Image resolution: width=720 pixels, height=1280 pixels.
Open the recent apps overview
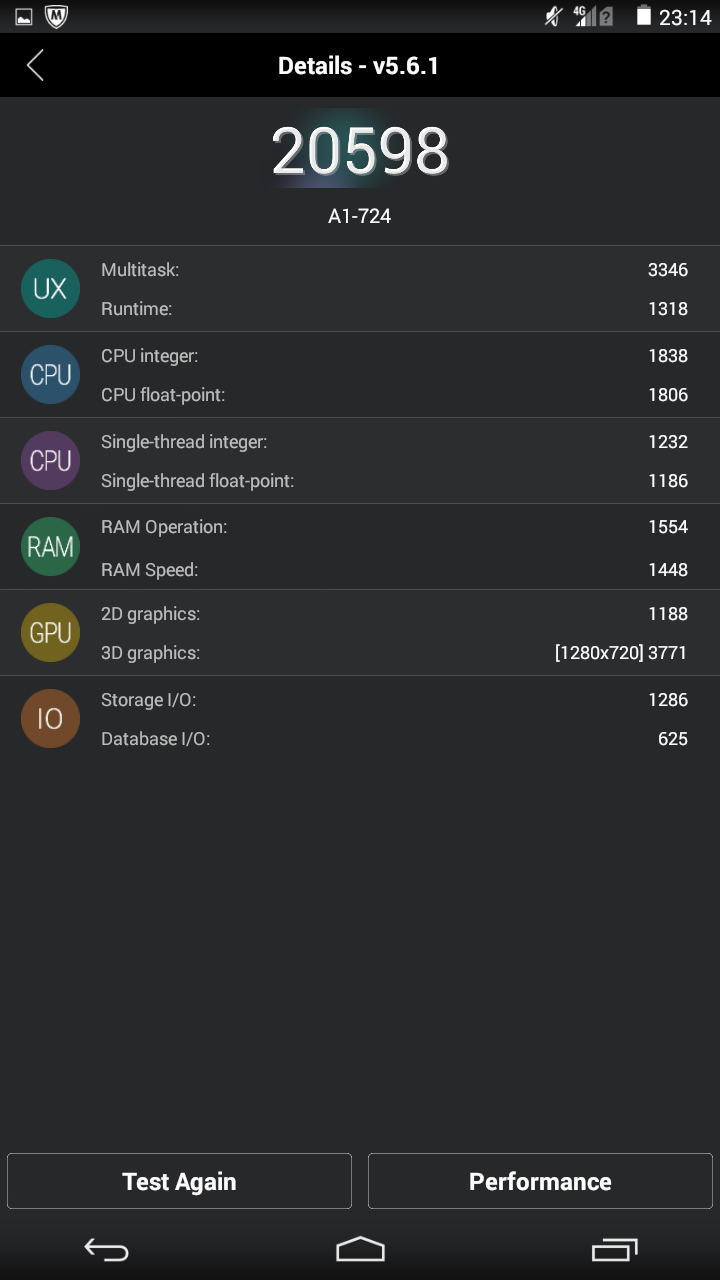point(613,1249)
